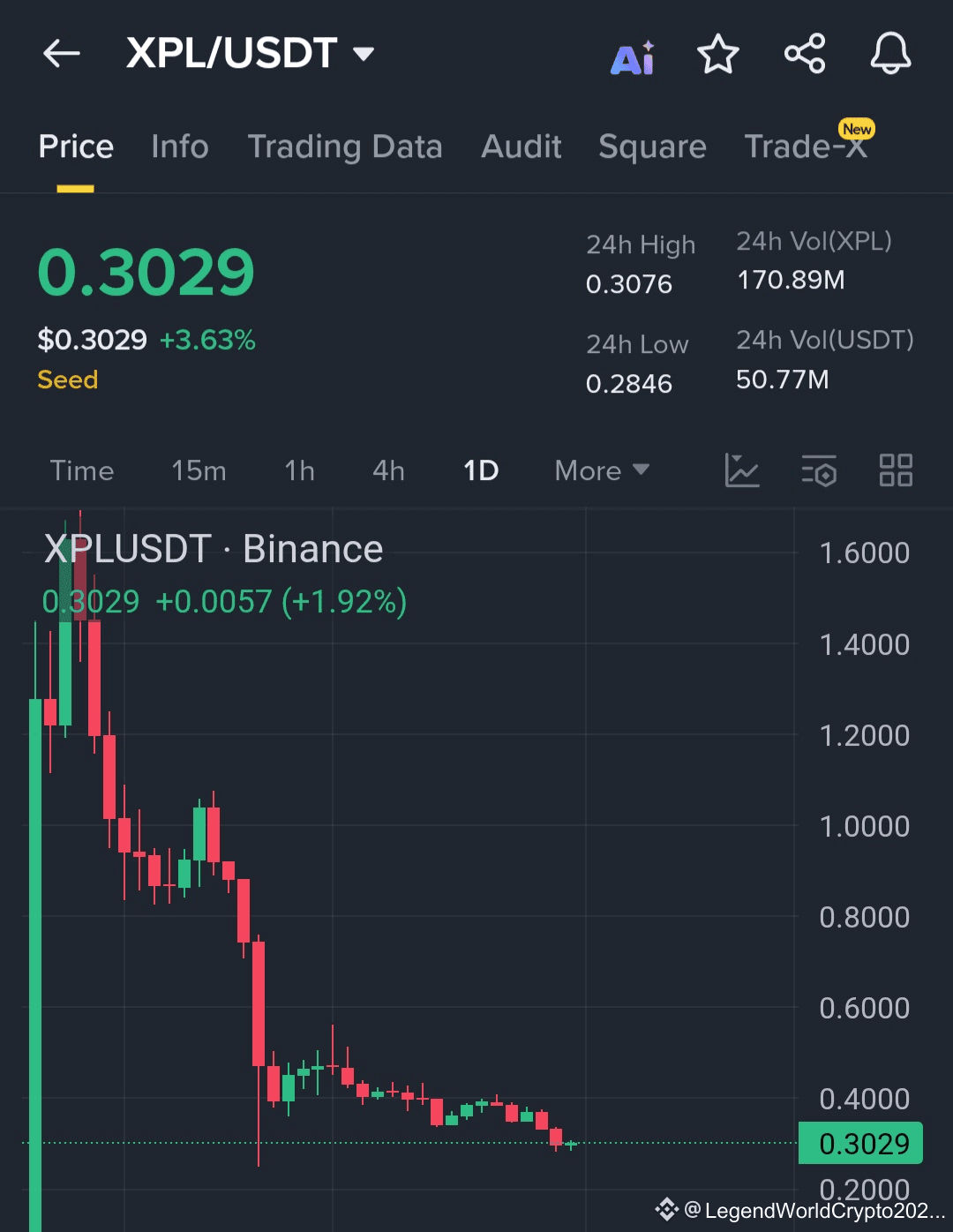Open the grid layout icon
Image resolution: width=953 pixels, height=1232 pixels.
point(896,470)
